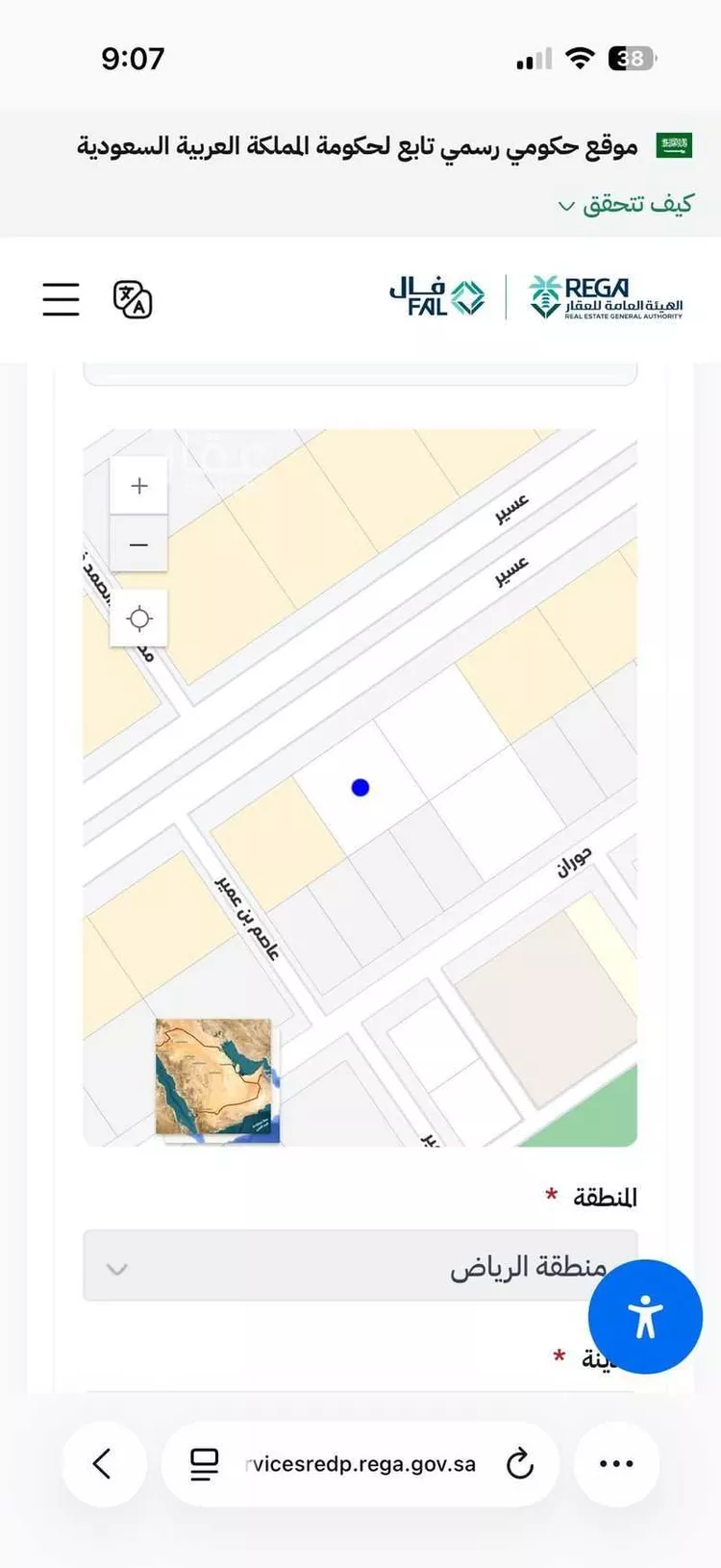Reload the rega.gov.sa page
Image resolution: width=721 pixels, height=1568 pixels.
[520, 1463]
